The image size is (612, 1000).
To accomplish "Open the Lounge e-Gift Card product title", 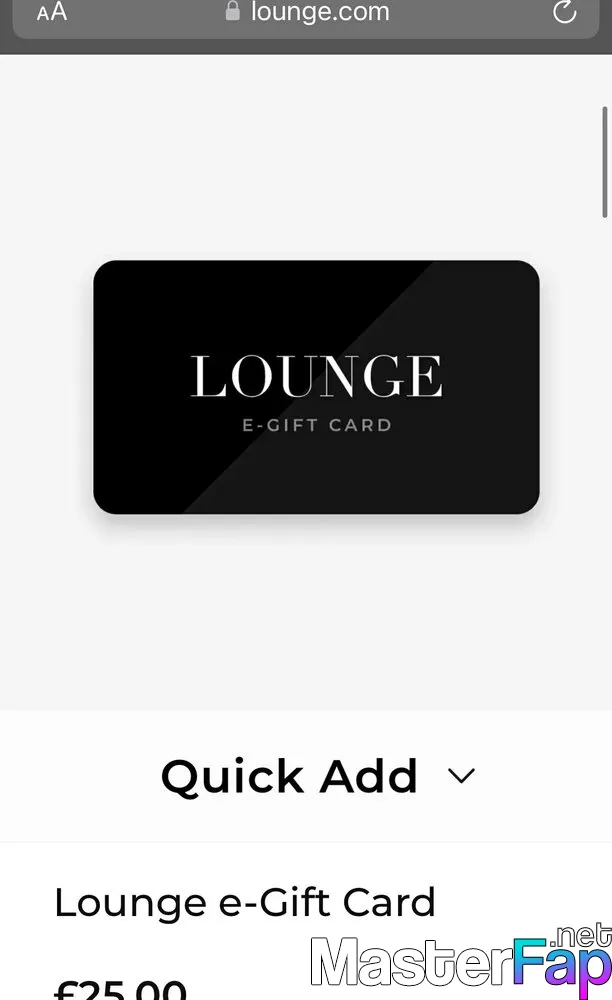I will tap(245, 902).
